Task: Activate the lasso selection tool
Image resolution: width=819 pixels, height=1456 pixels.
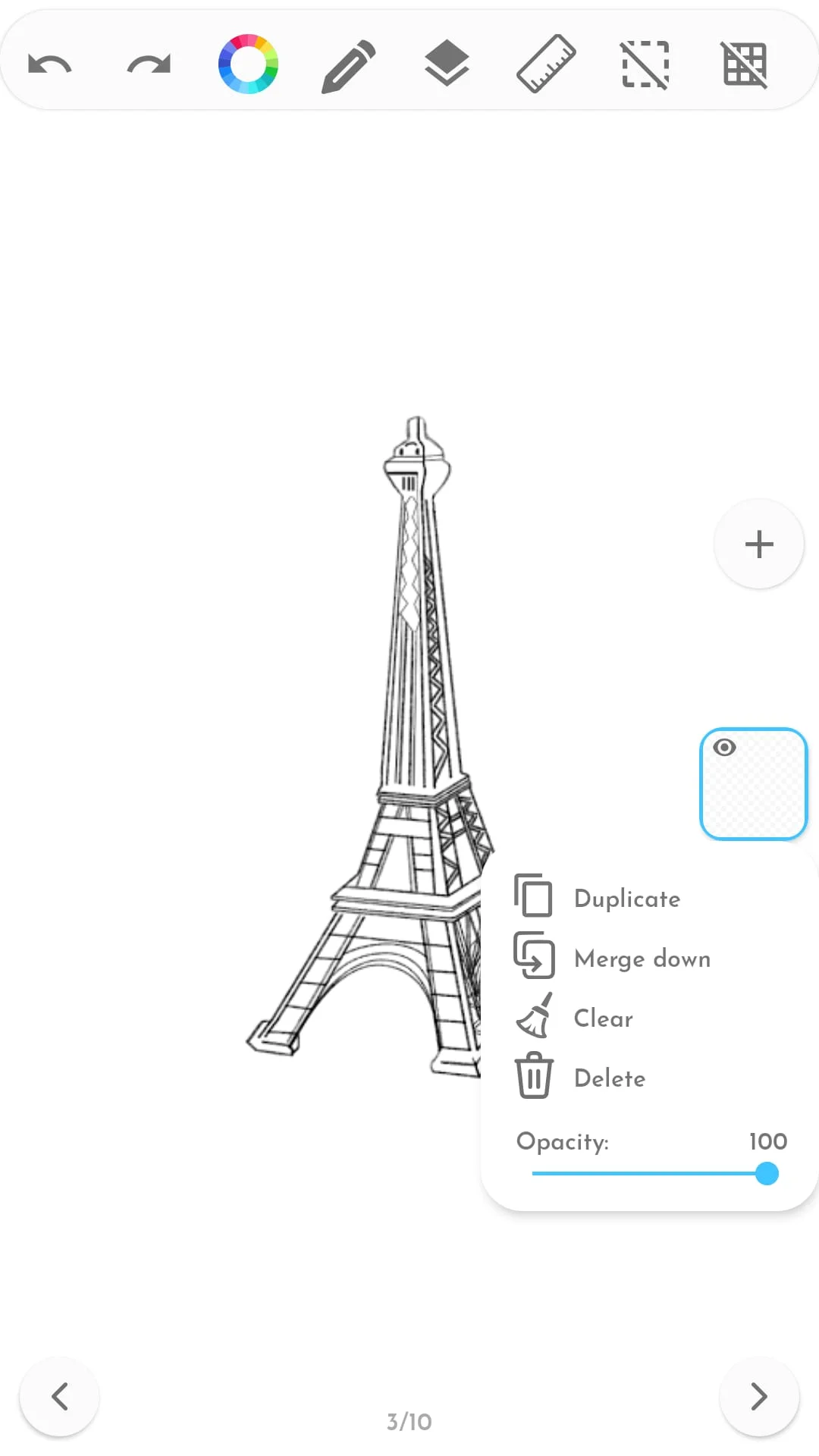Action: (x=644, y=64)
